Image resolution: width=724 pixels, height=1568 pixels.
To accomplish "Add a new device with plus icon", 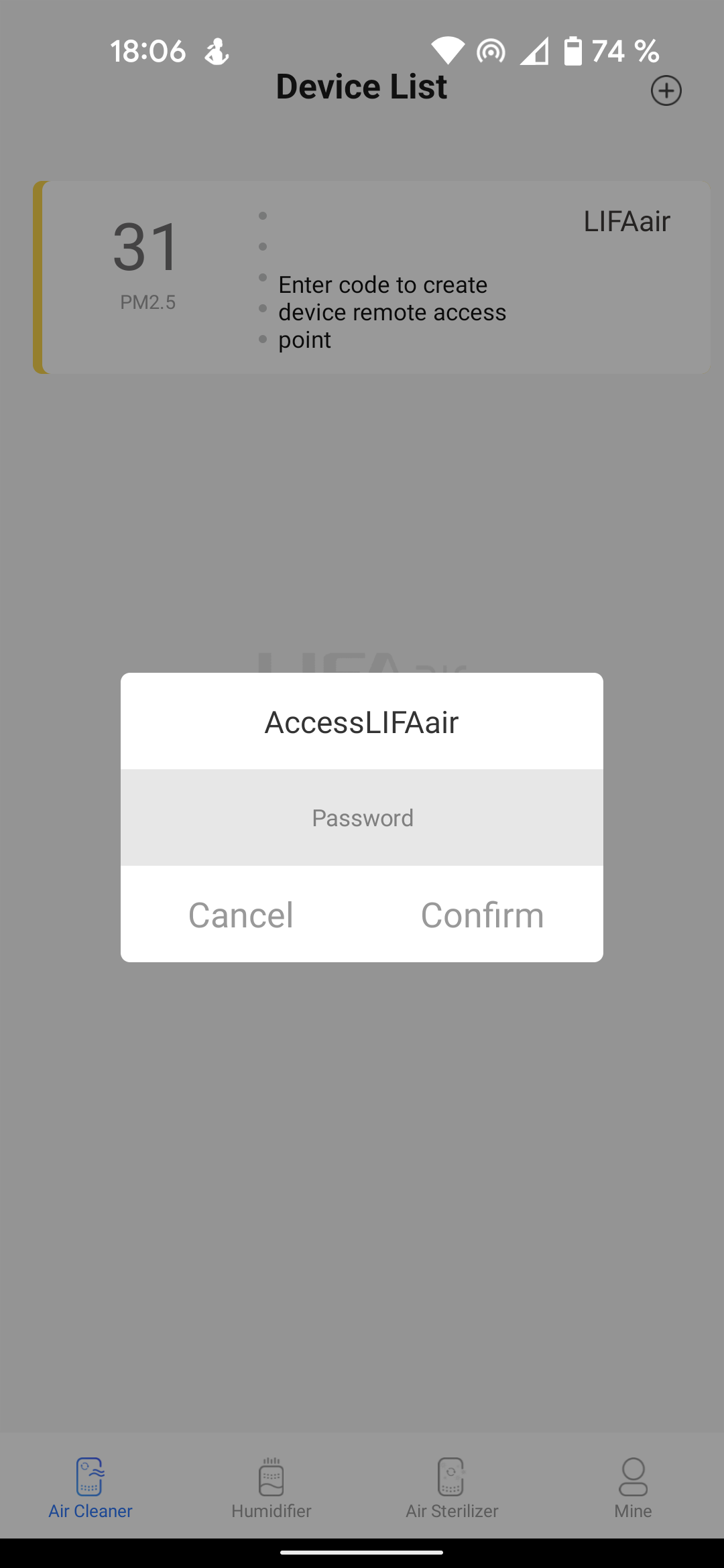I will coord(666,90).
